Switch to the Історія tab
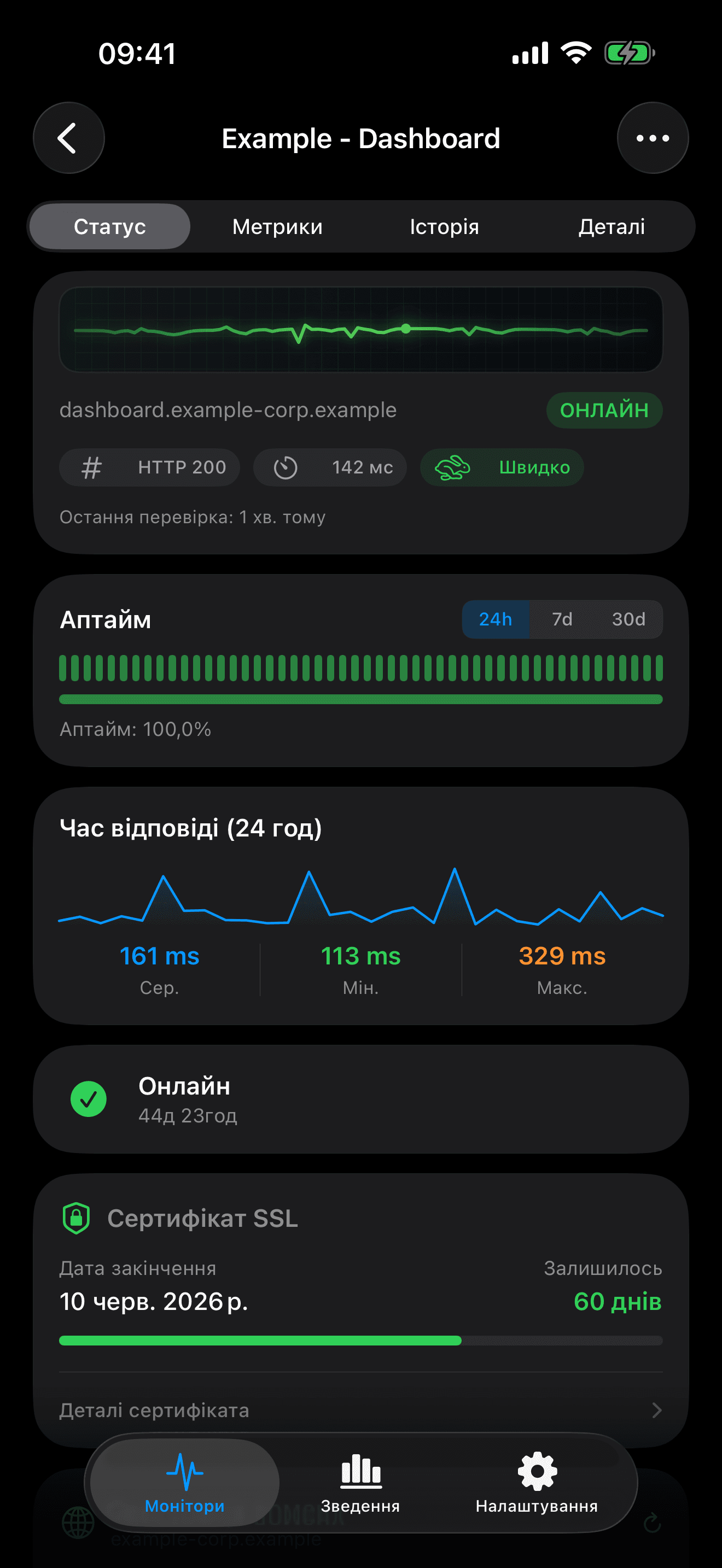This screenshot has height=1568, width=722. [x=444, y=226]
